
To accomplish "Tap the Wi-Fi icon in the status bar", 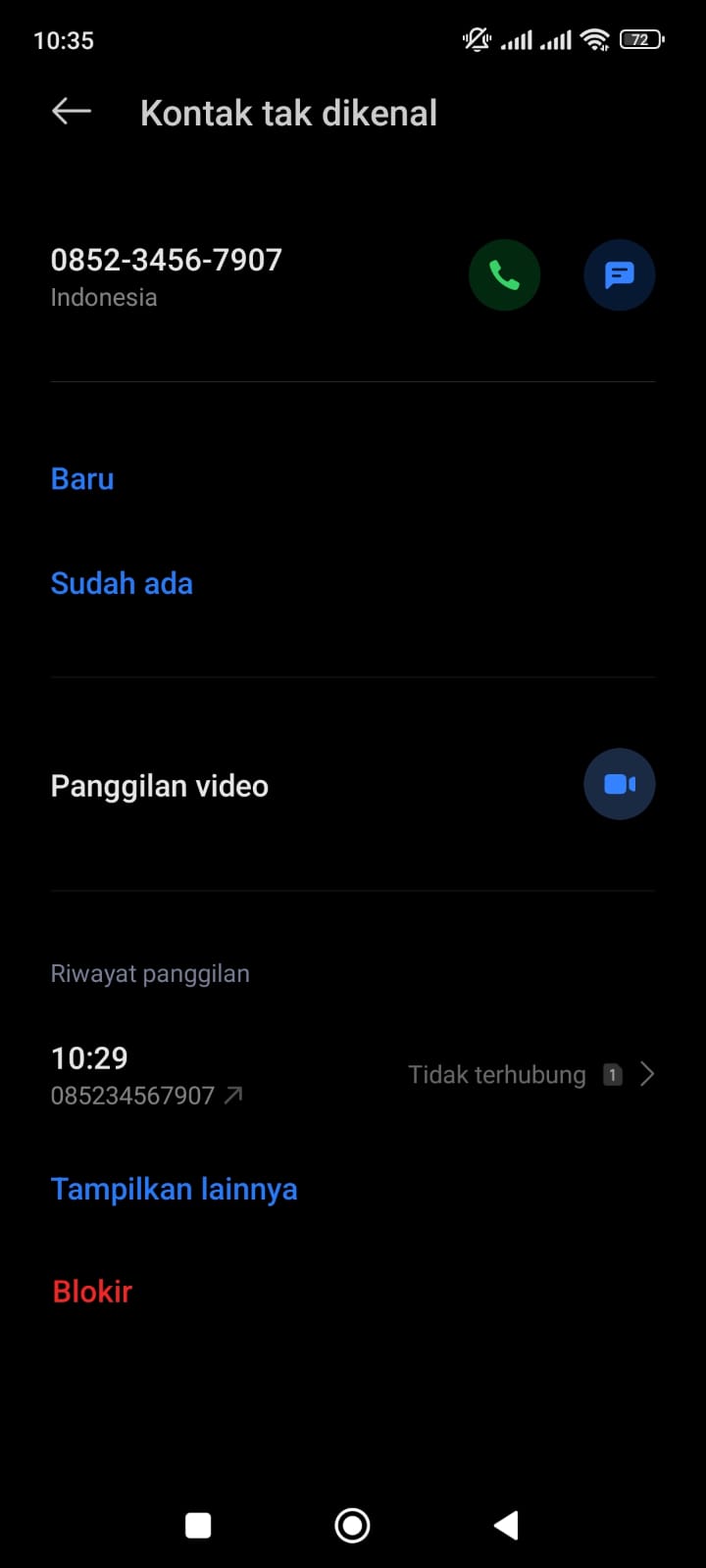I will pos(594,39).
